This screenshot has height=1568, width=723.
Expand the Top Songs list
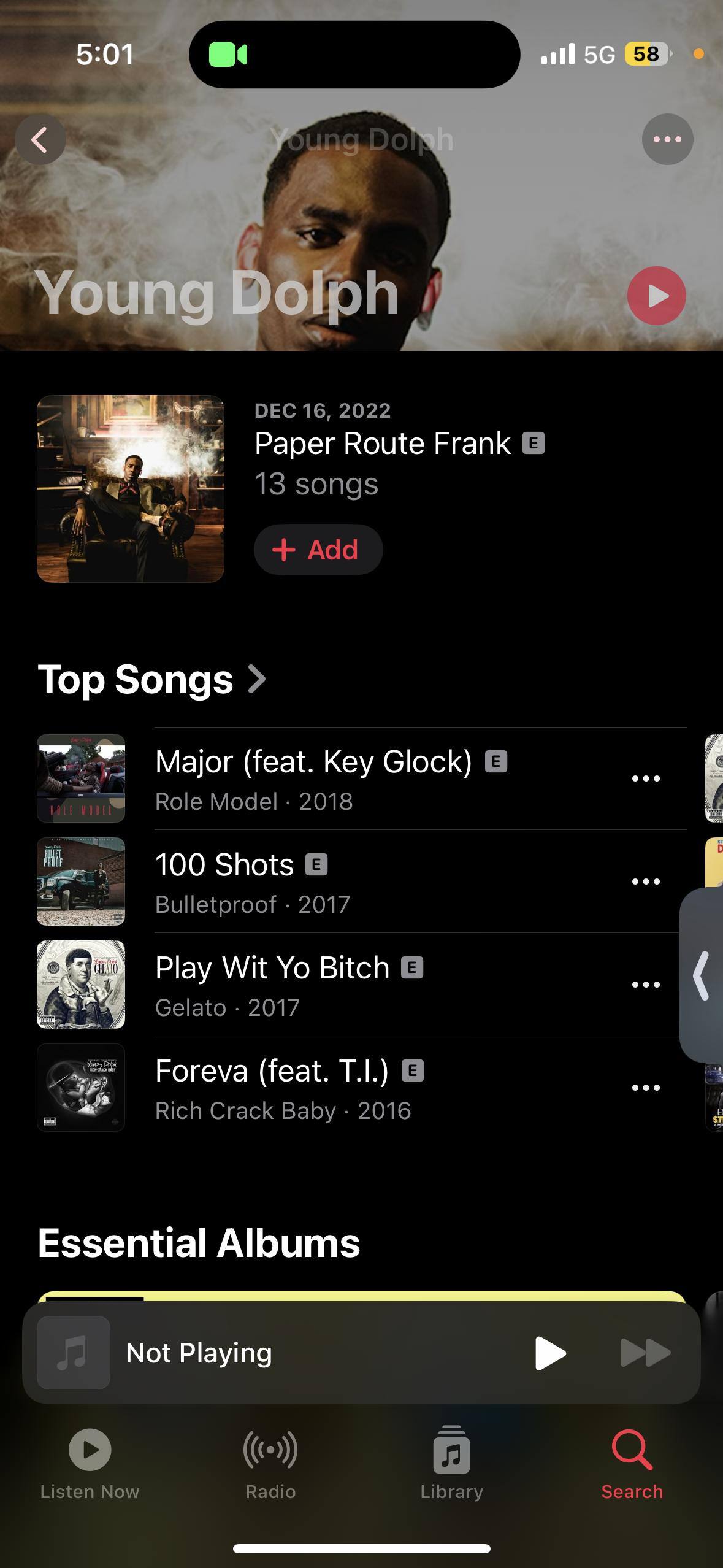tap(152, 679)
